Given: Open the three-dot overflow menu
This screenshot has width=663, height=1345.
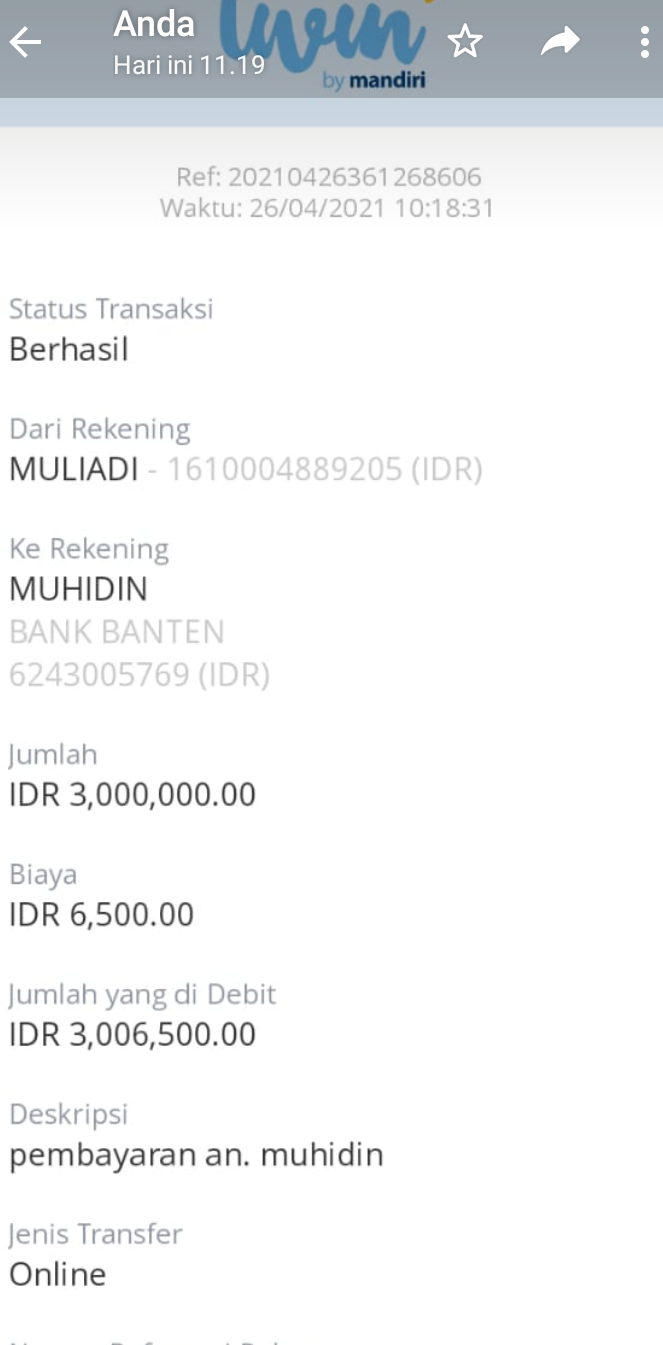Looking at the screenshot, I should tap(644, 42).
